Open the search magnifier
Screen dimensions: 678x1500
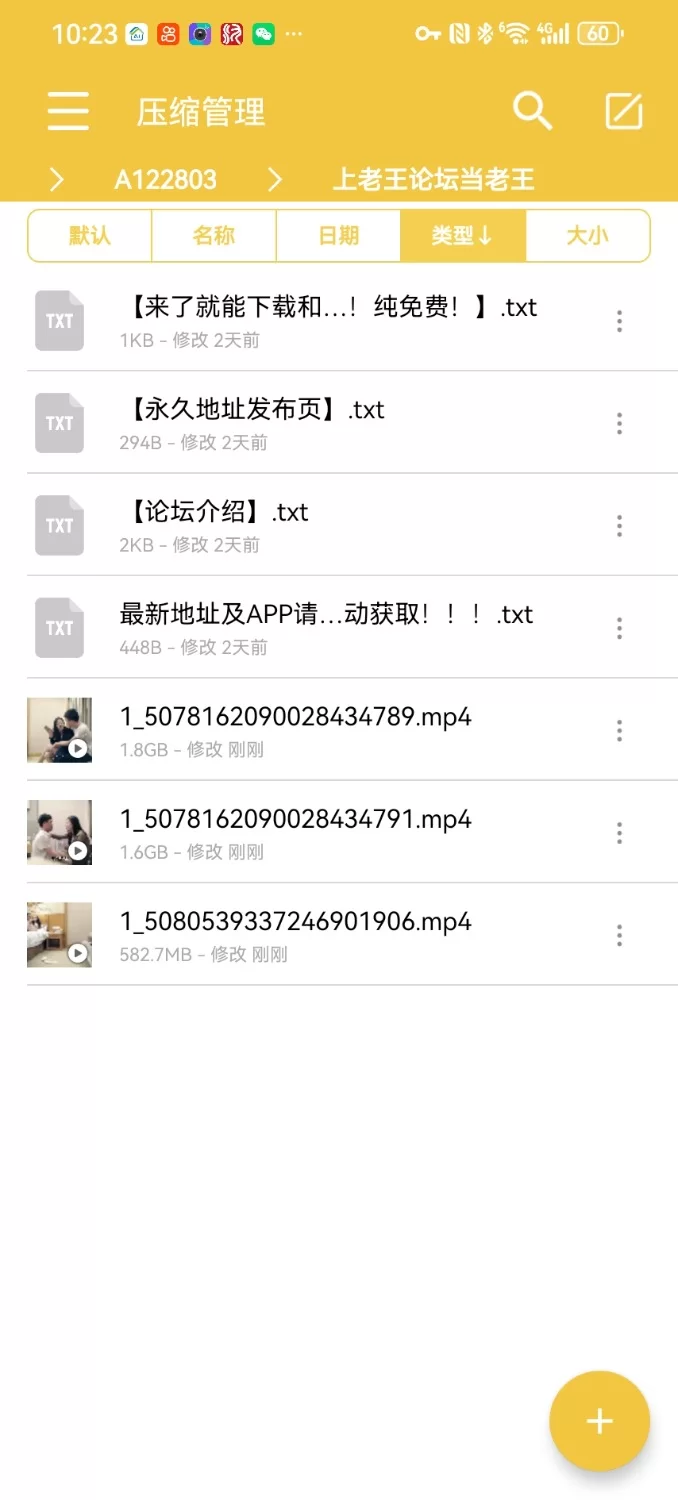[532, 111]
